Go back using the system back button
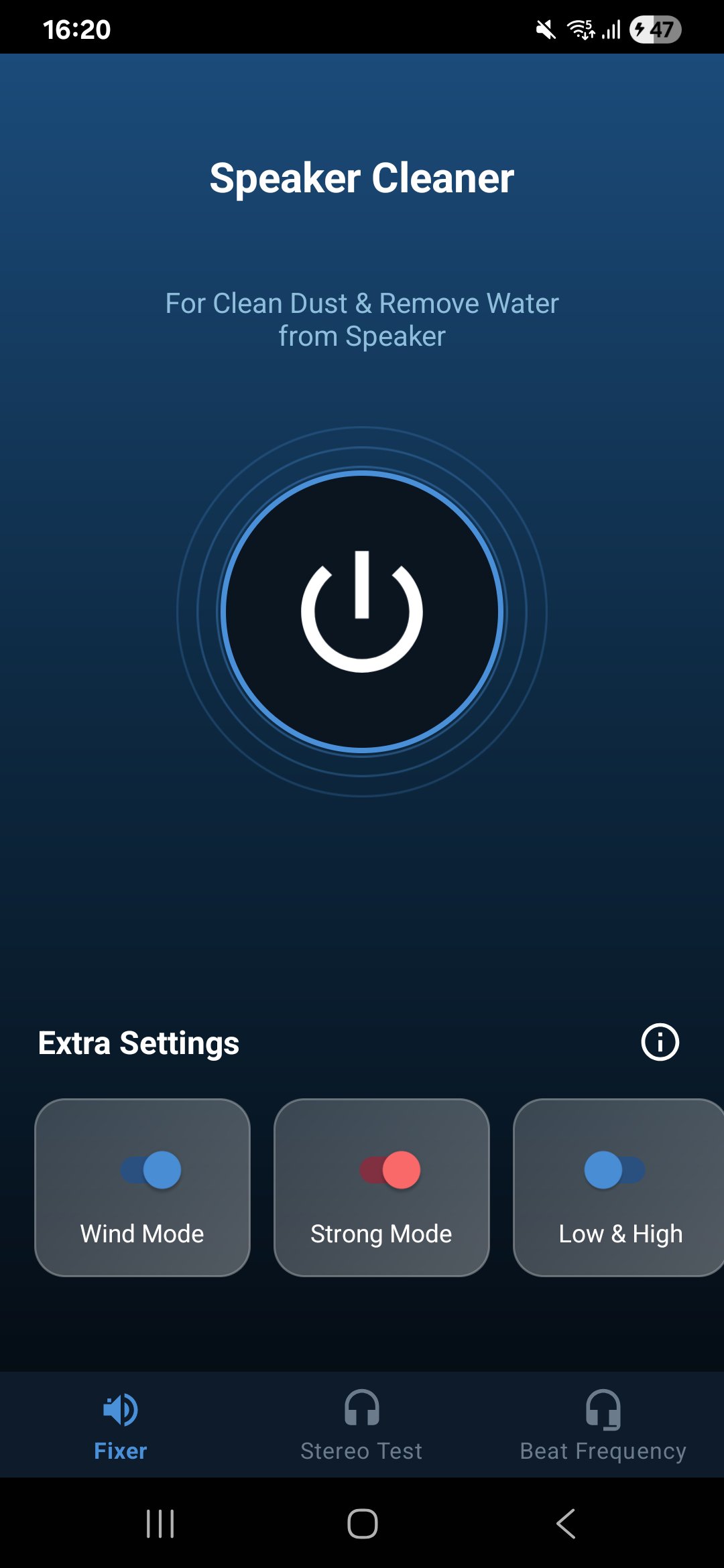The width and height of the screenshot is (724, 1568). [x=566, y=1524]
